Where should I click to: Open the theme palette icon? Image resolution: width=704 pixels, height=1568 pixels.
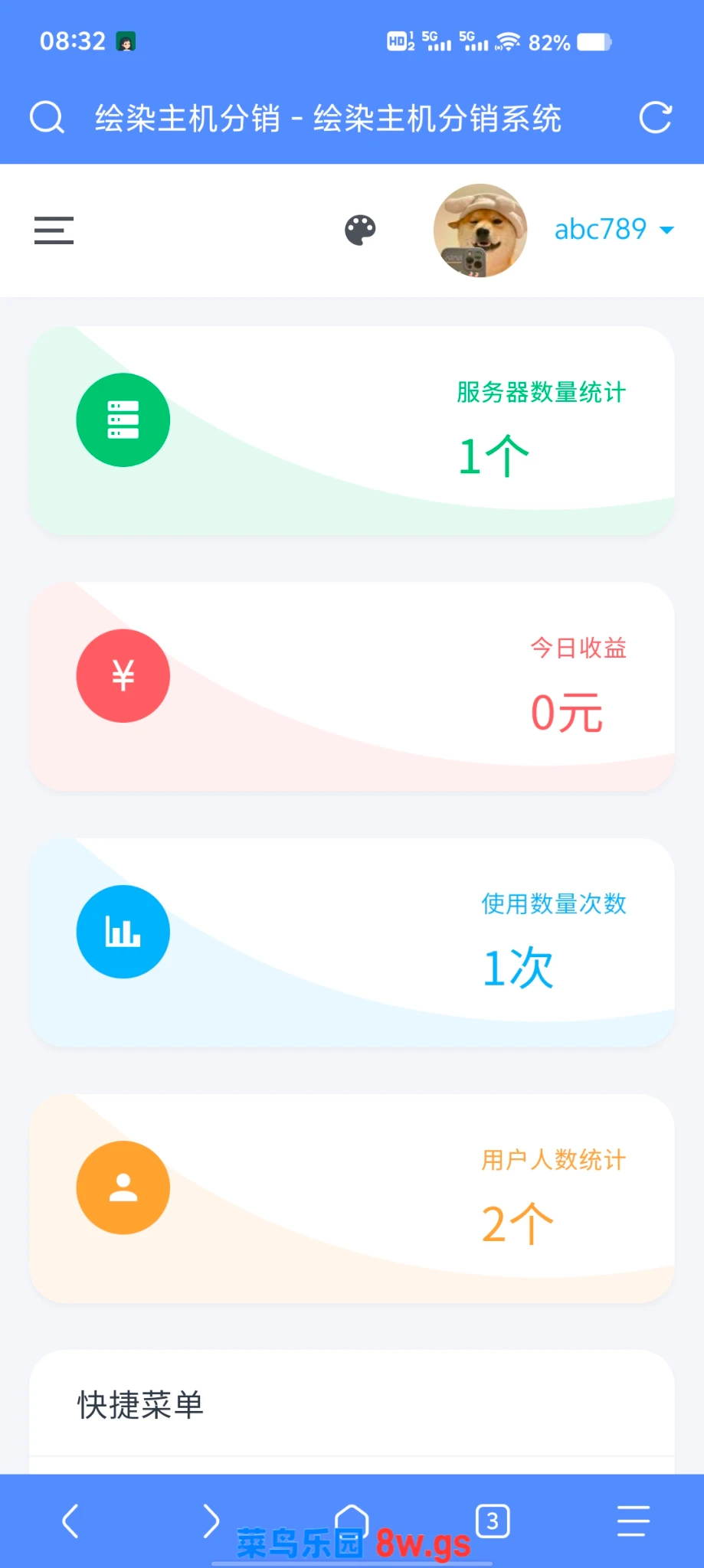360,230
